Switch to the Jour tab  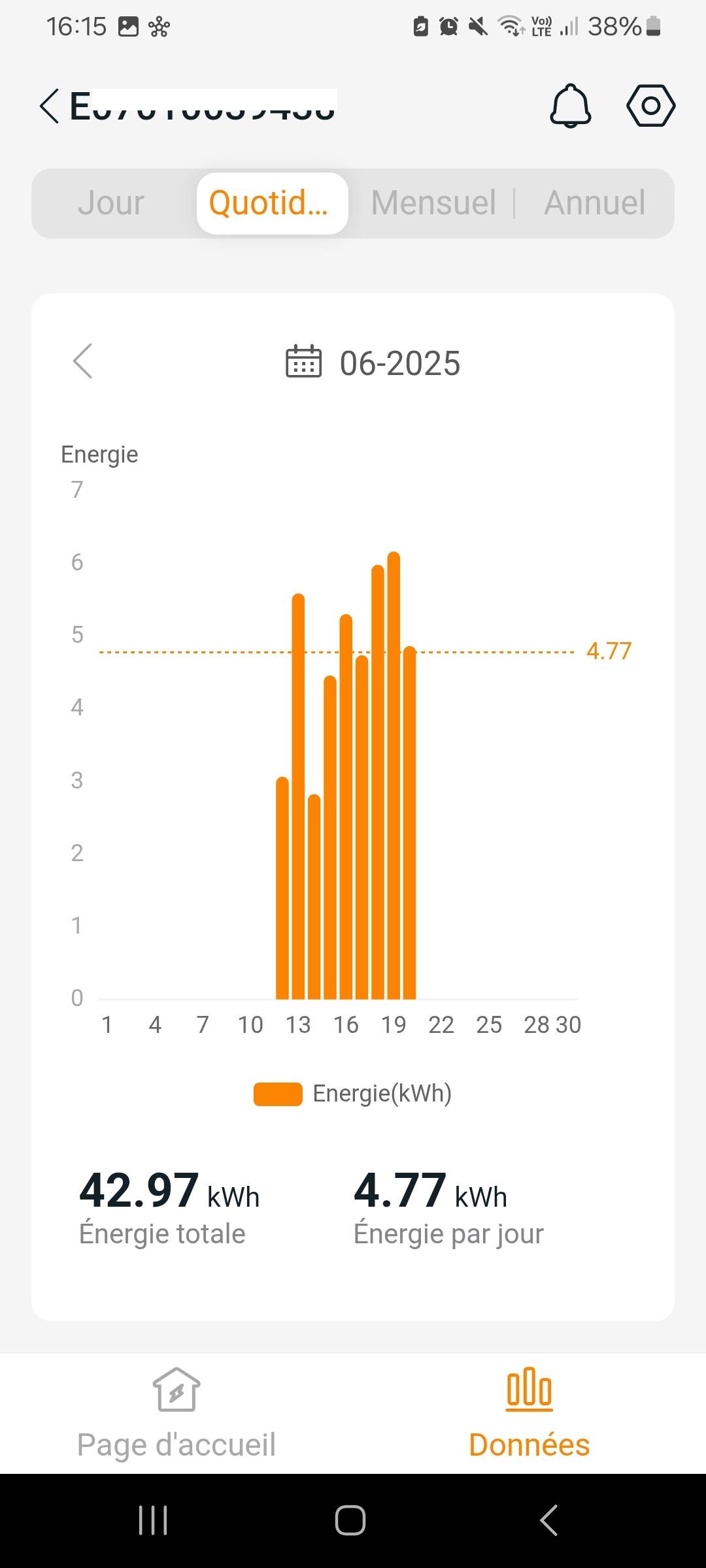click(x=111, y=203)
